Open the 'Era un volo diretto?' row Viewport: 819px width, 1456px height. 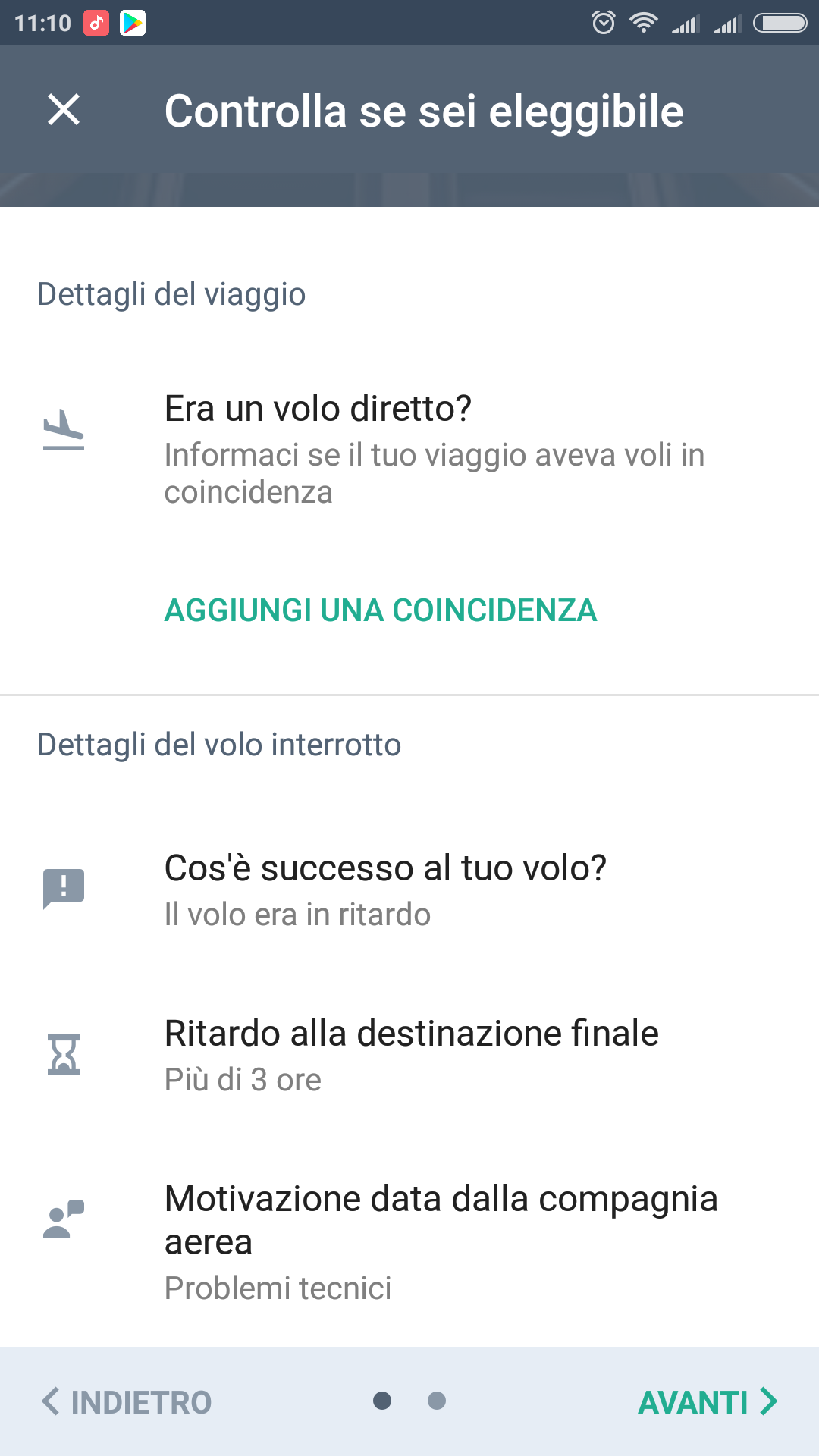tap(409, 449)
